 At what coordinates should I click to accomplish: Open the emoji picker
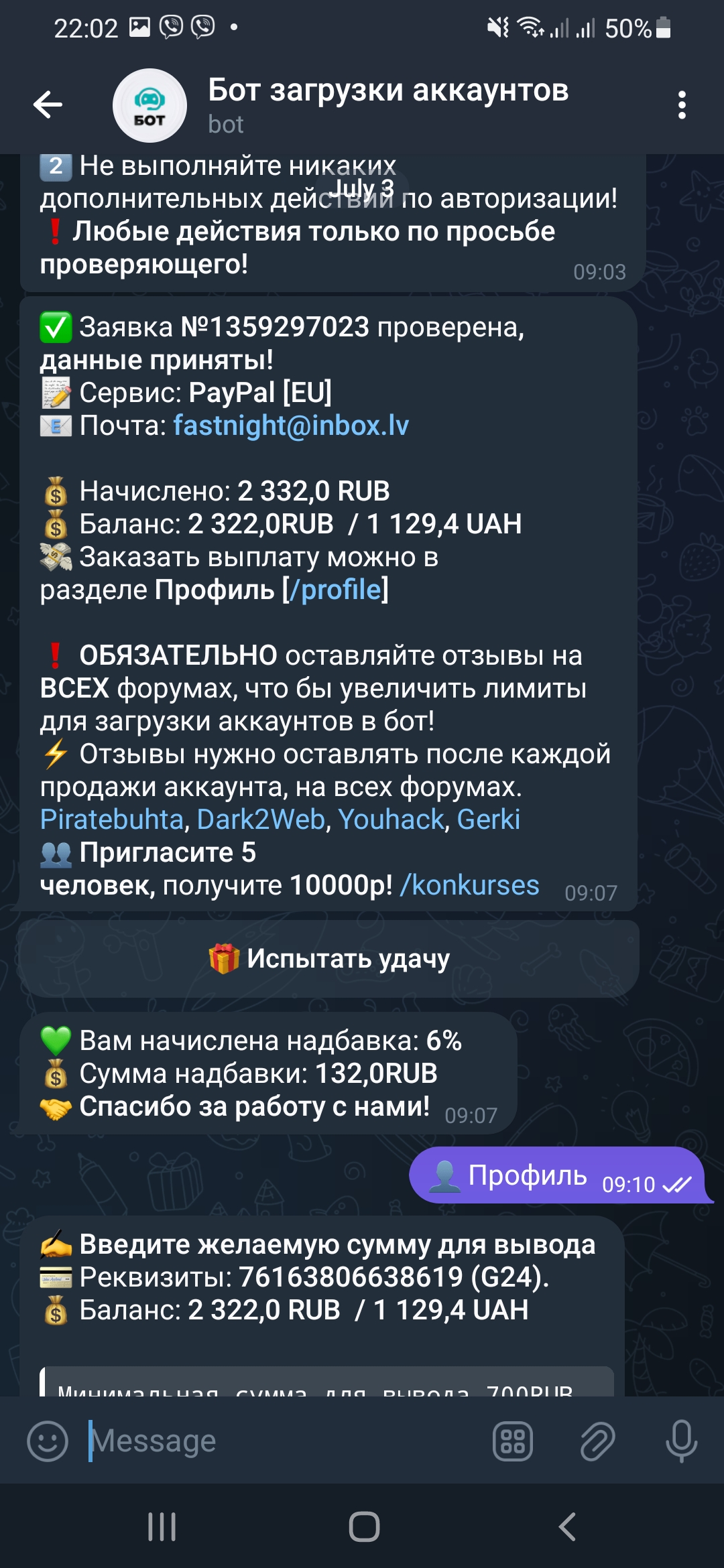coord(48,1441)
